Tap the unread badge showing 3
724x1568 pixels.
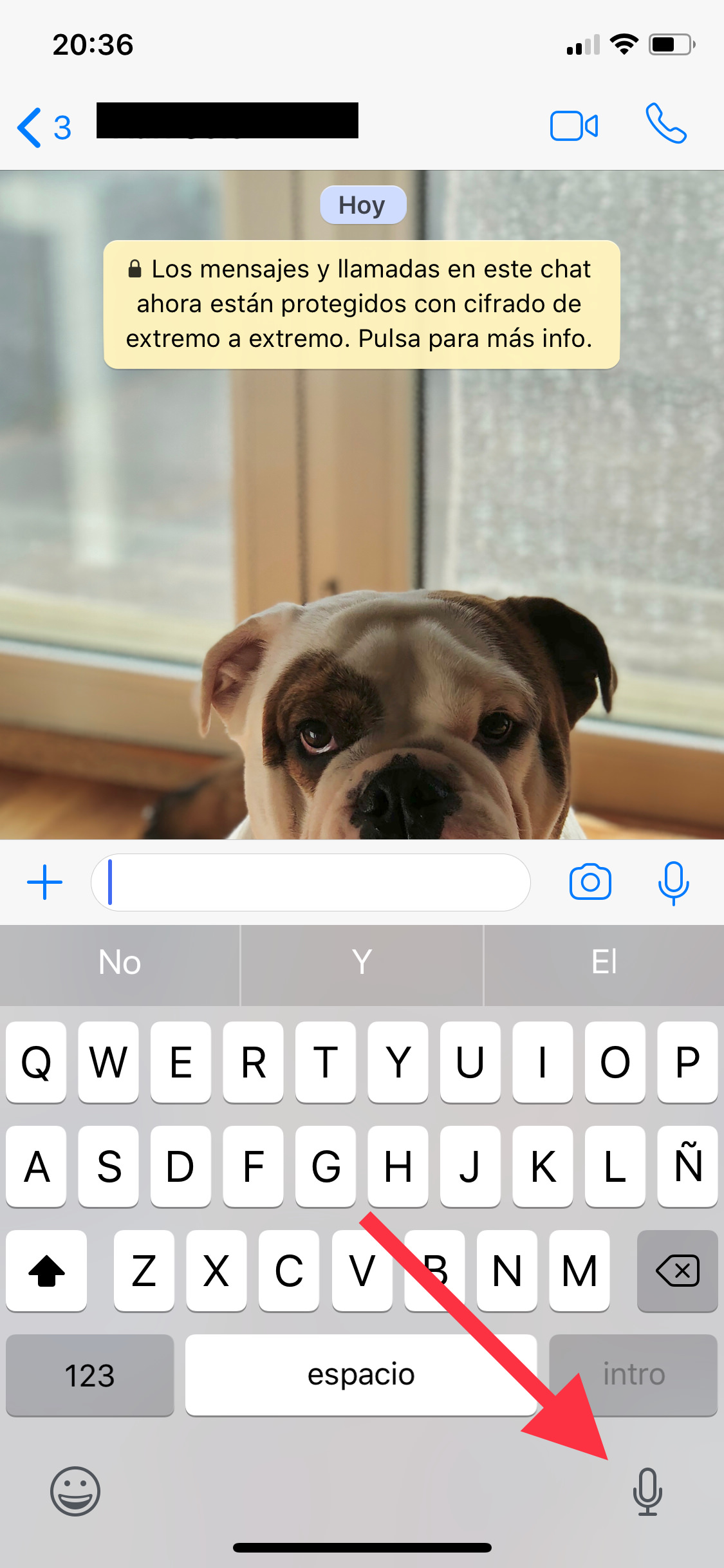click(62, 126)
